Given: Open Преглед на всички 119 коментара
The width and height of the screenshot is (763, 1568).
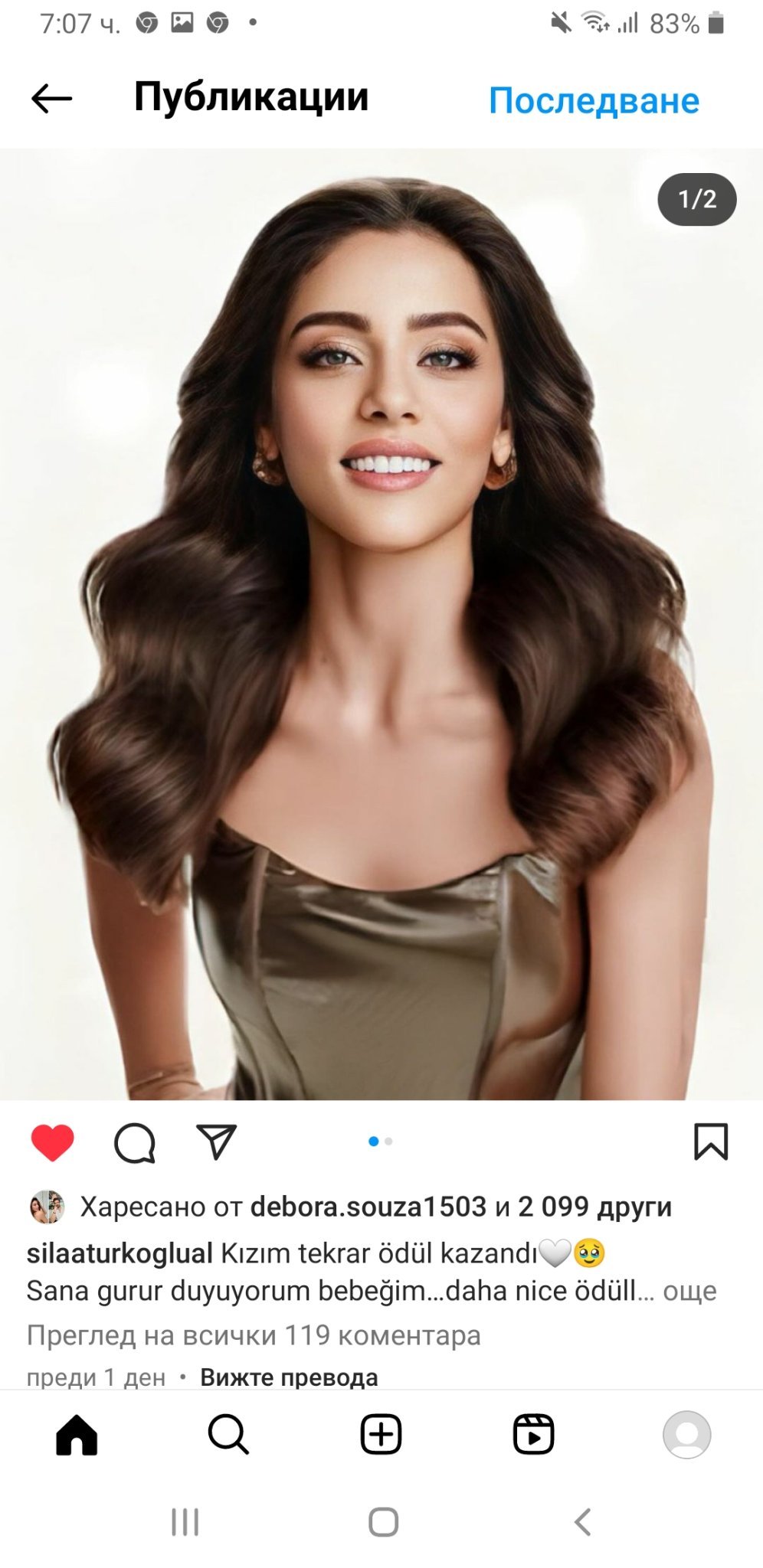Looking at the screenshot, I should tap(254, 1335).
